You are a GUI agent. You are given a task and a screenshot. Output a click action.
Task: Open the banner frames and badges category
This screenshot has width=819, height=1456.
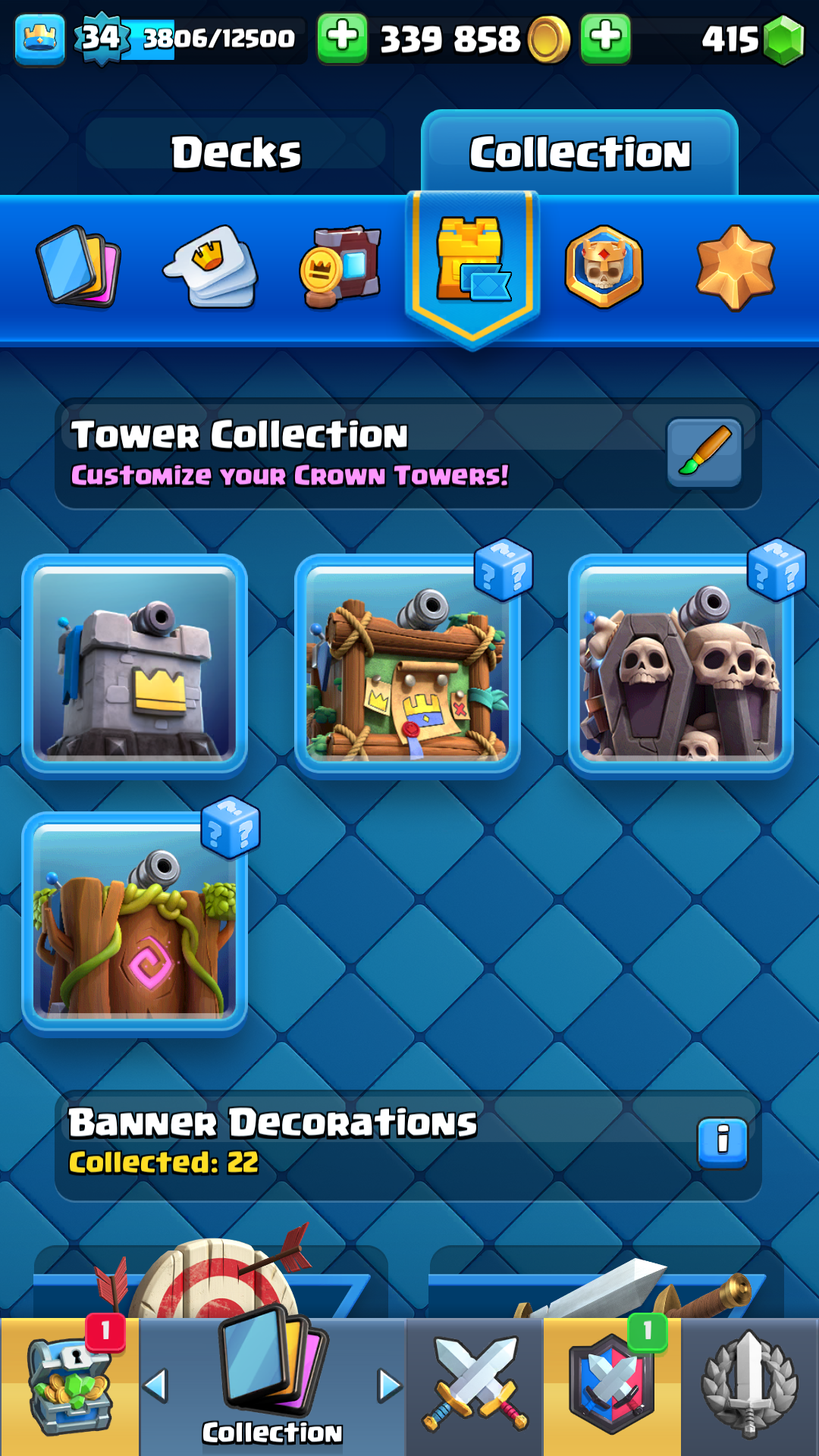coord(340,266)
